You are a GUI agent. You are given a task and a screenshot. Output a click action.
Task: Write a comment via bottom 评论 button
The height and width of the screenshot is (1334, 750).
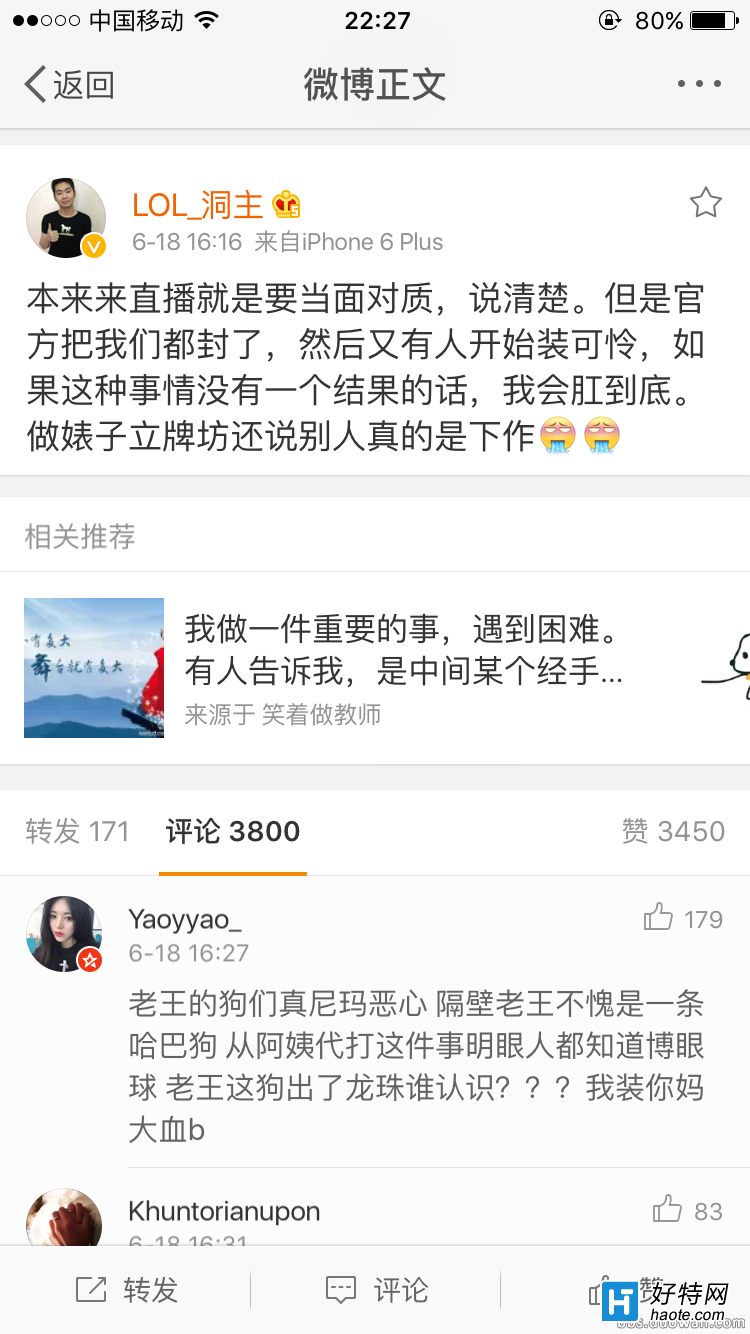pos(376,1290)
